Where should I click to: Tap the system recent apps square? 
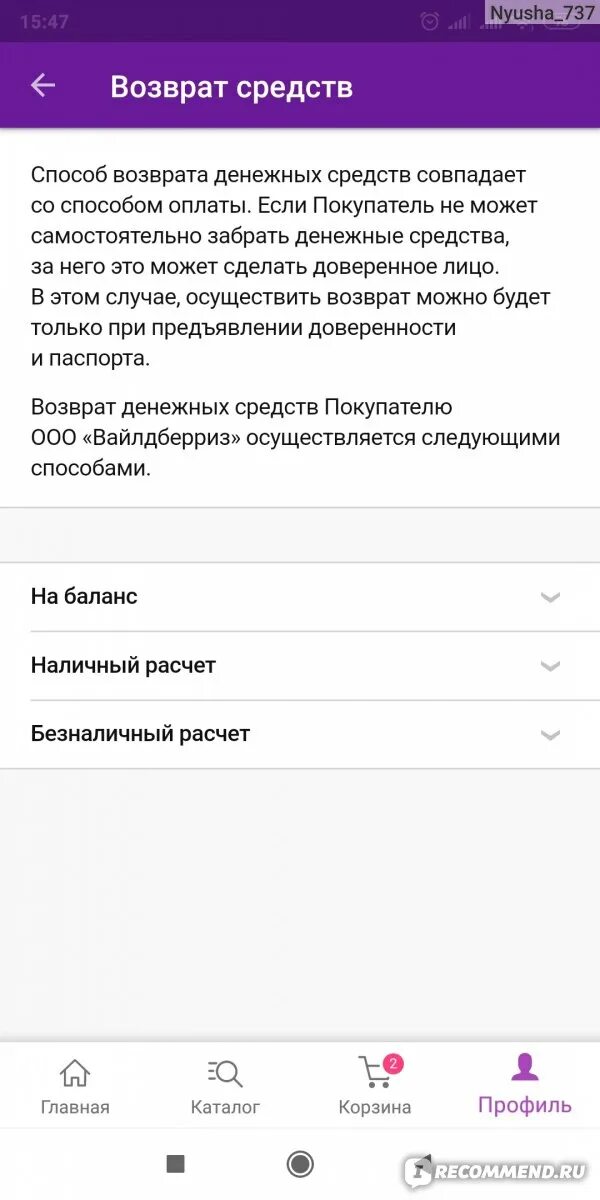pyautogui.click(x=176, y=1163)
